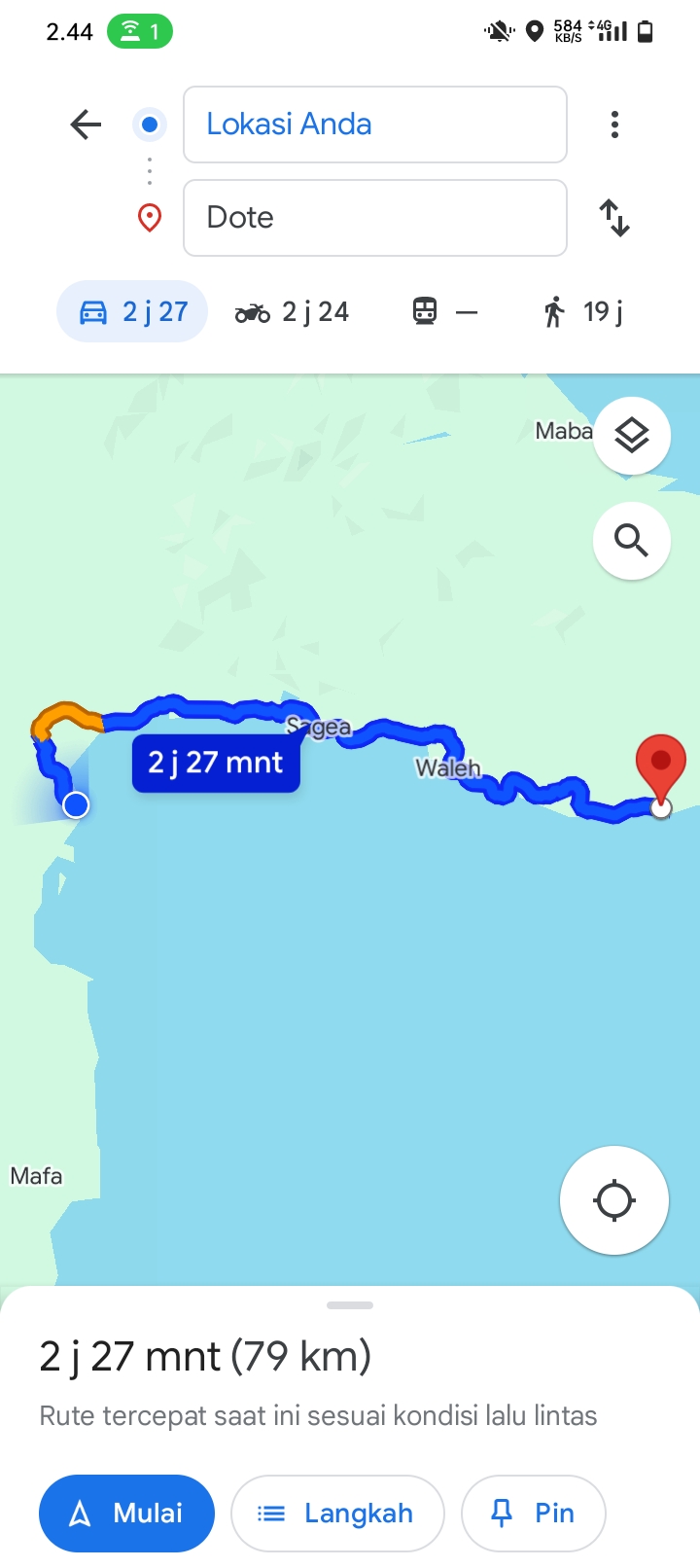Image resolution: width=700 pixels, height=1568 pixels.
Task: Open the map layers button
Action: tap(632, 436)
